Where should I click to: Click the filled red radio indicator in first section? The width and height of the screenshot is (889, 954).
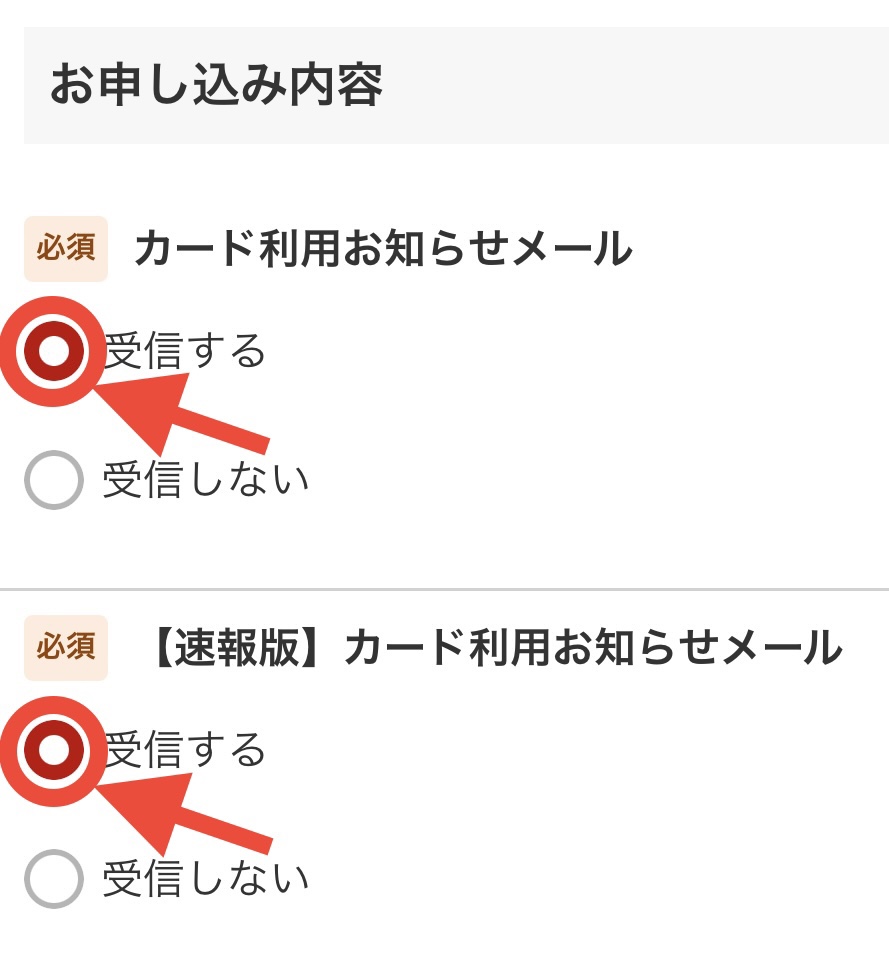click(57, 350)
